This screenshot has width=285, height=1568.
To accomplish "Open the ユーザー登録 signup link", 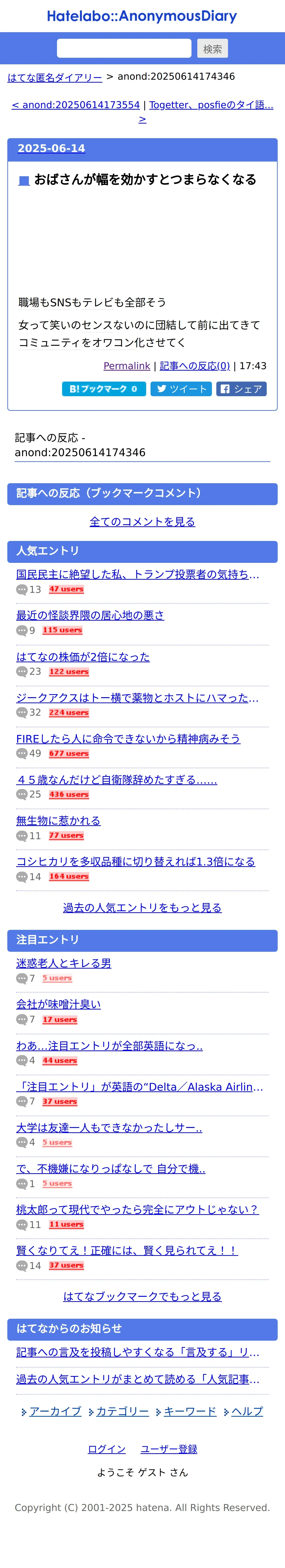I will point(169,1449).
